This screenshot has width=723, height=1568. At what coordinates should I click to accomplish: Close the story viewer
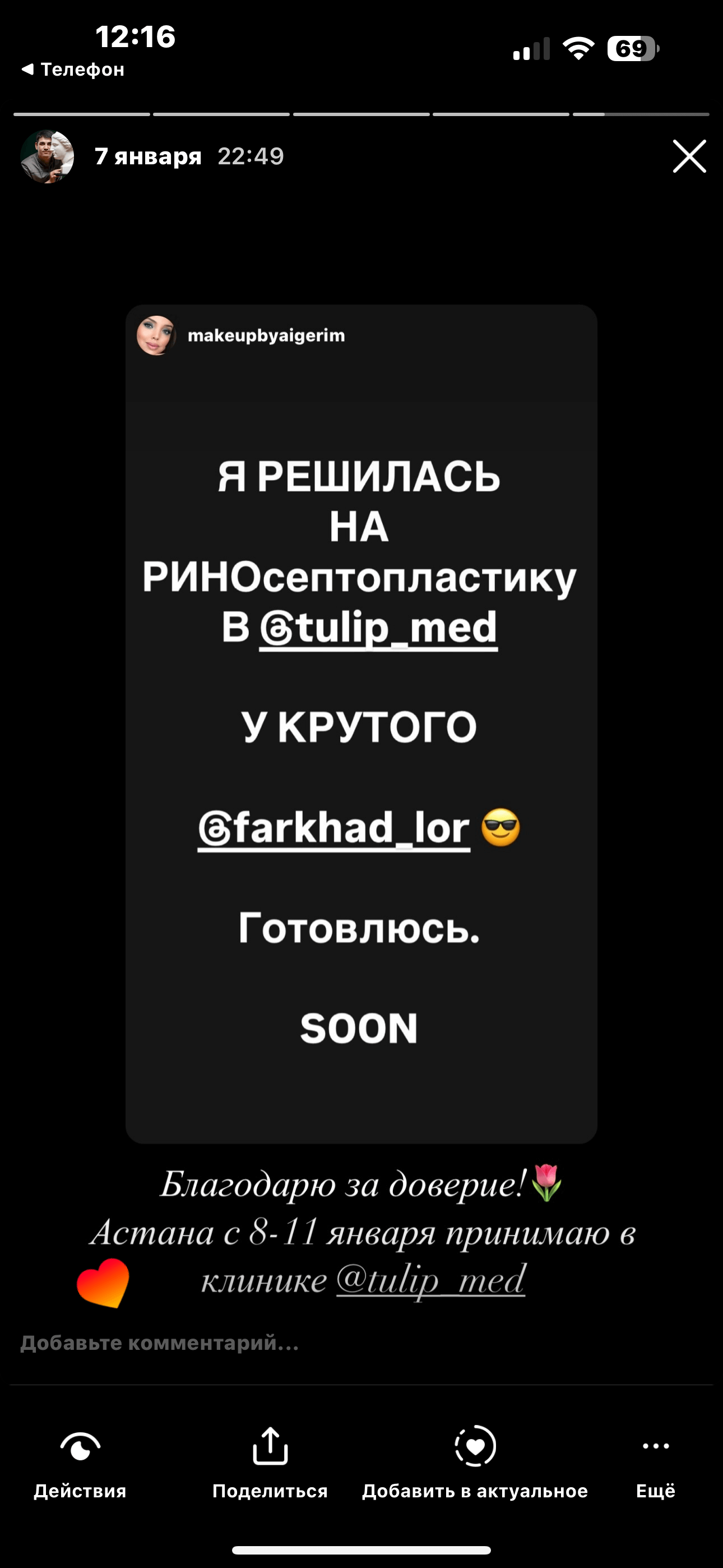[689, 156]
